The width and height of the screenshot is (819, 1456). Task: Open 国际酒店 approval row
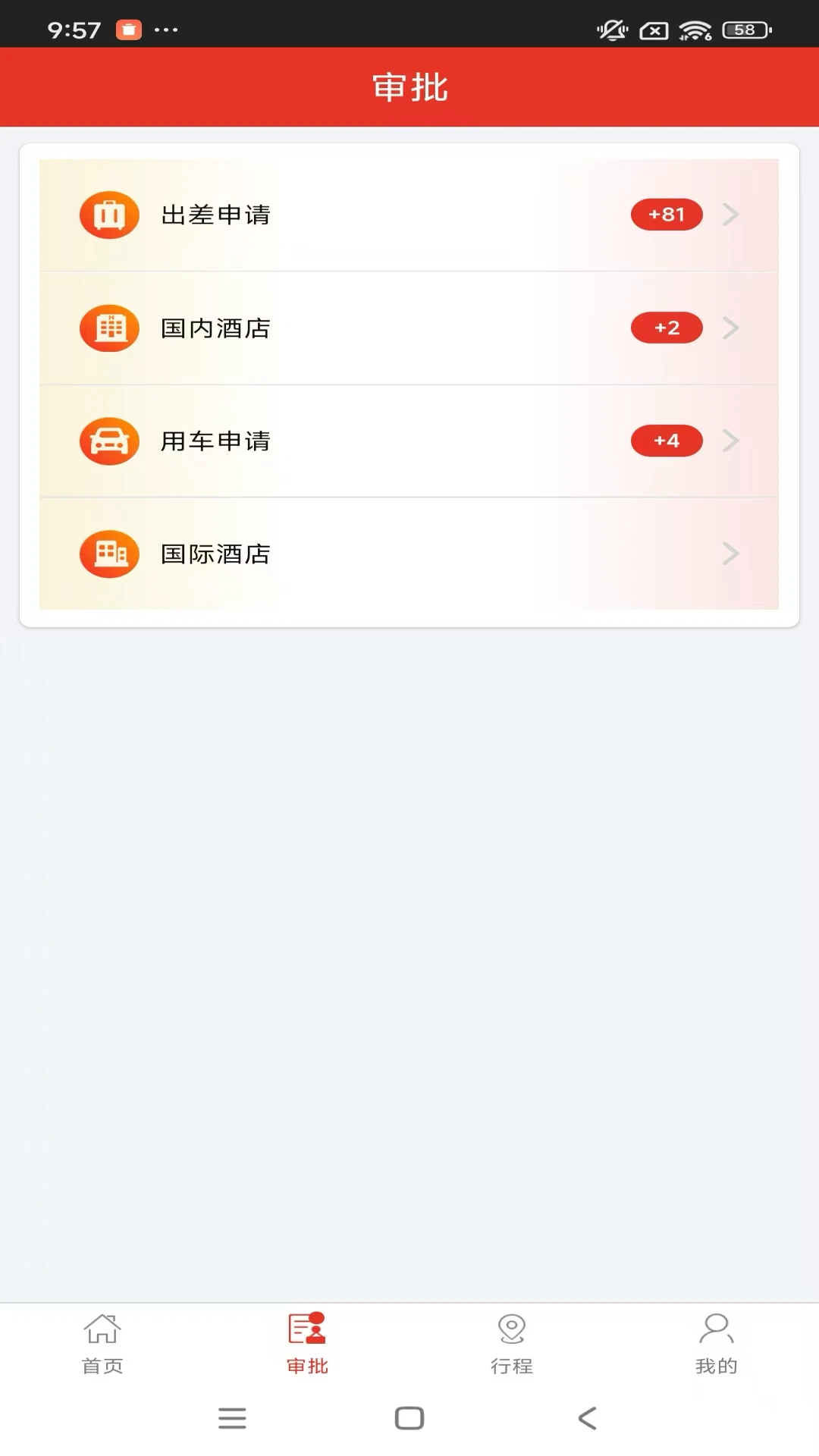pos(409,554)
